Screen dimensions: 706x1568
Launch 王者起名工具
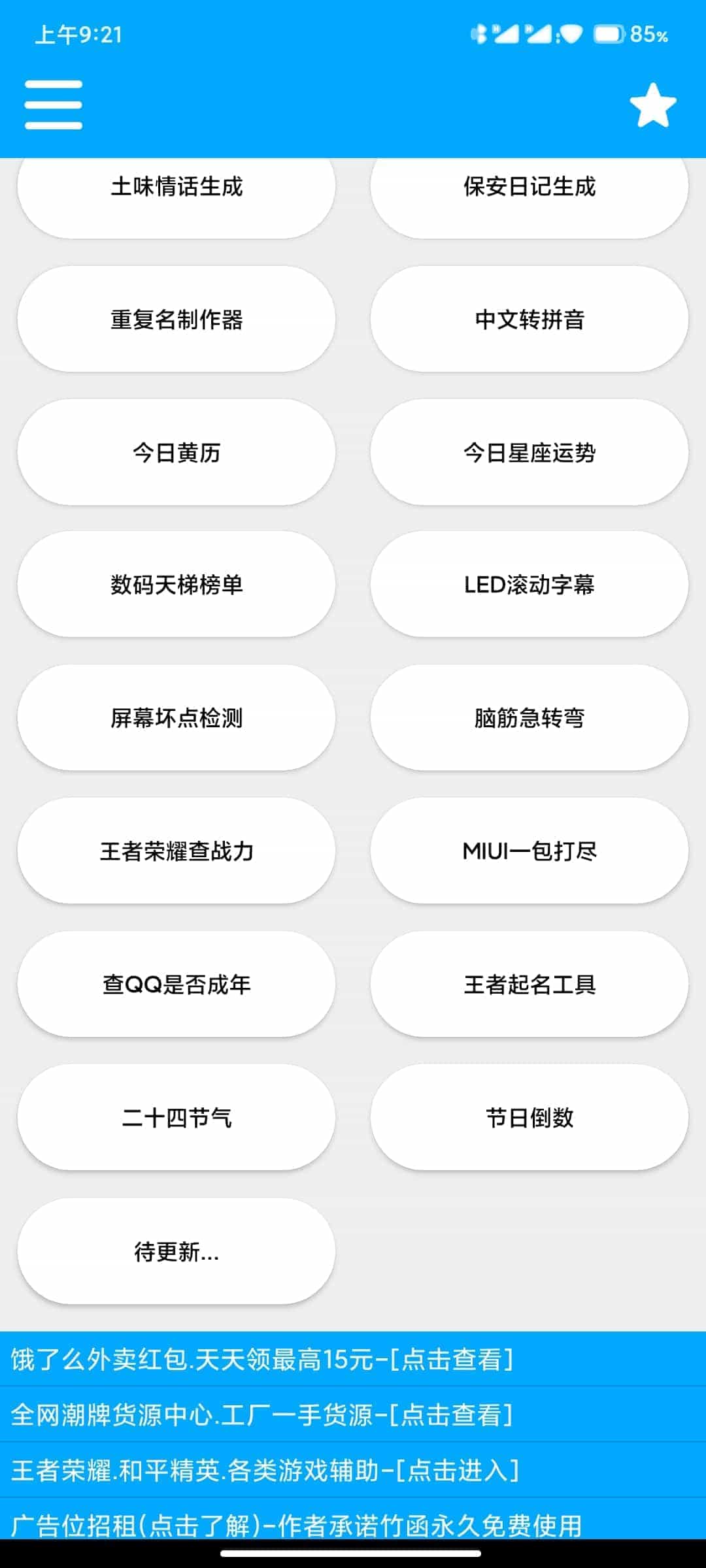(529, 985)
